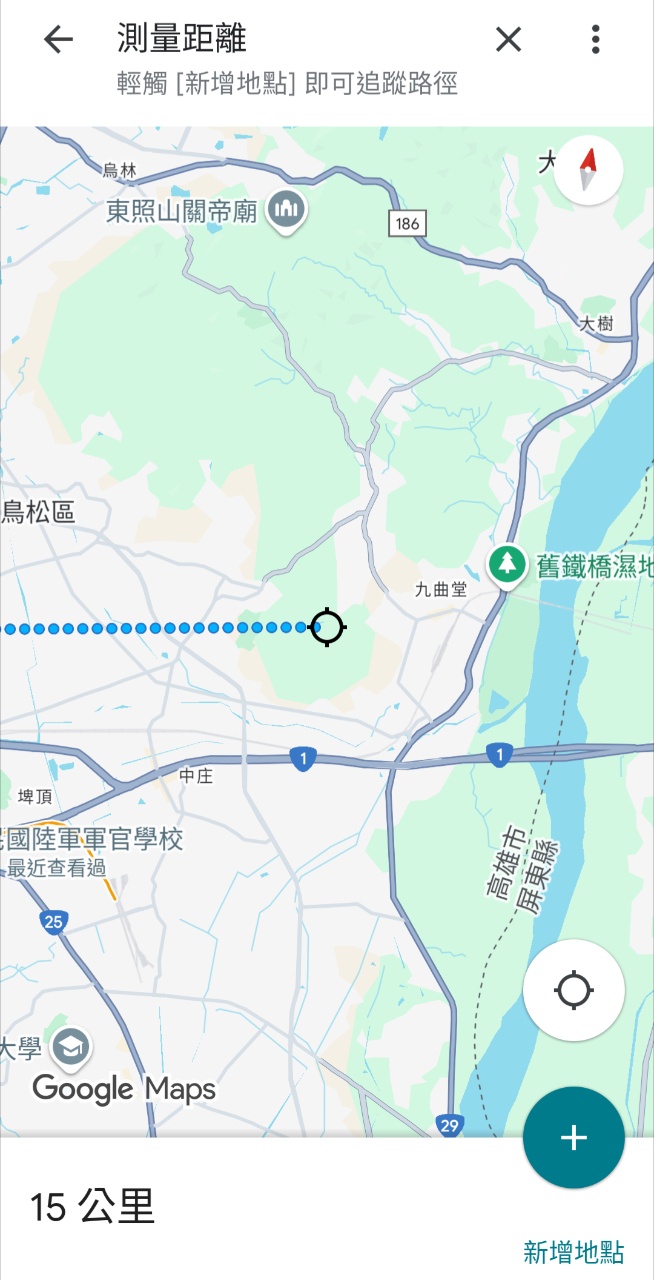Close the measure distance tool

(509, 39)
